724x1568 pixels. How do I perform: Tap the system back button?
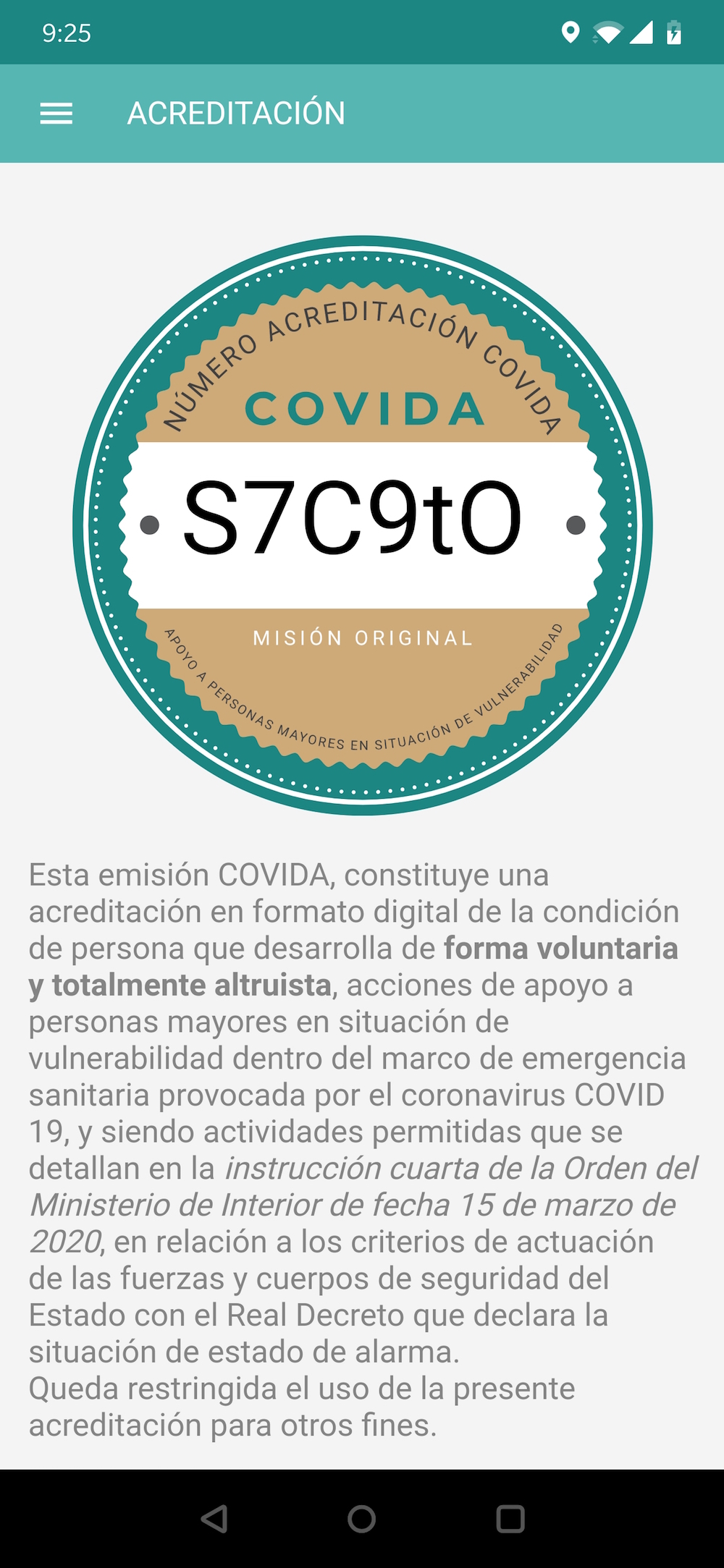coord(215,1519)
